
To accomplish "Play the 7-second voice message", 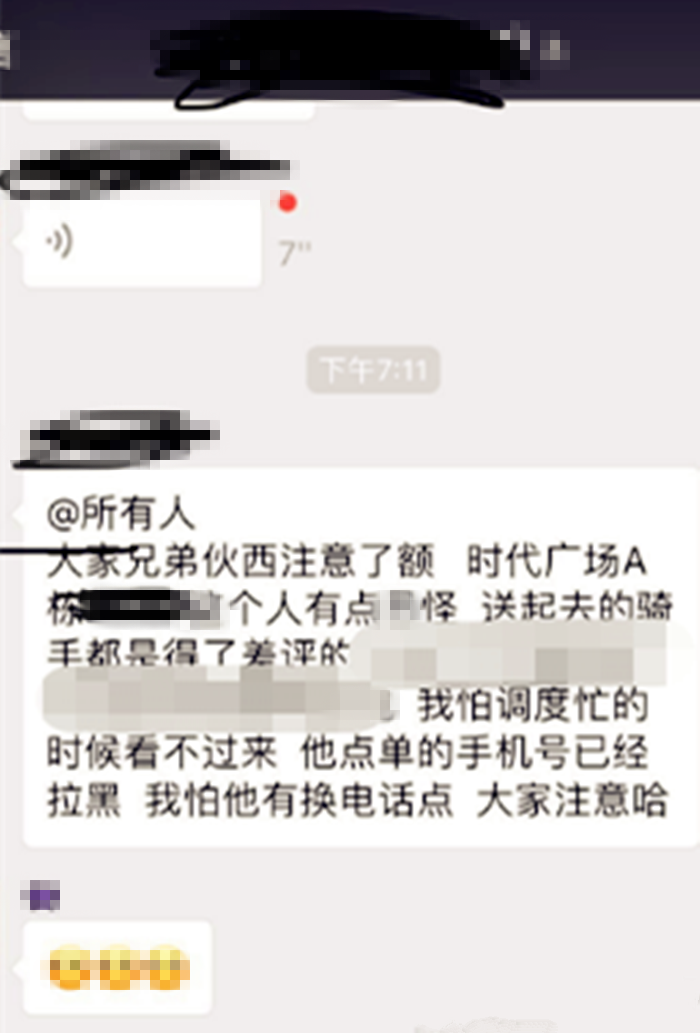I will pyautogui.click(x=140, y=243).
